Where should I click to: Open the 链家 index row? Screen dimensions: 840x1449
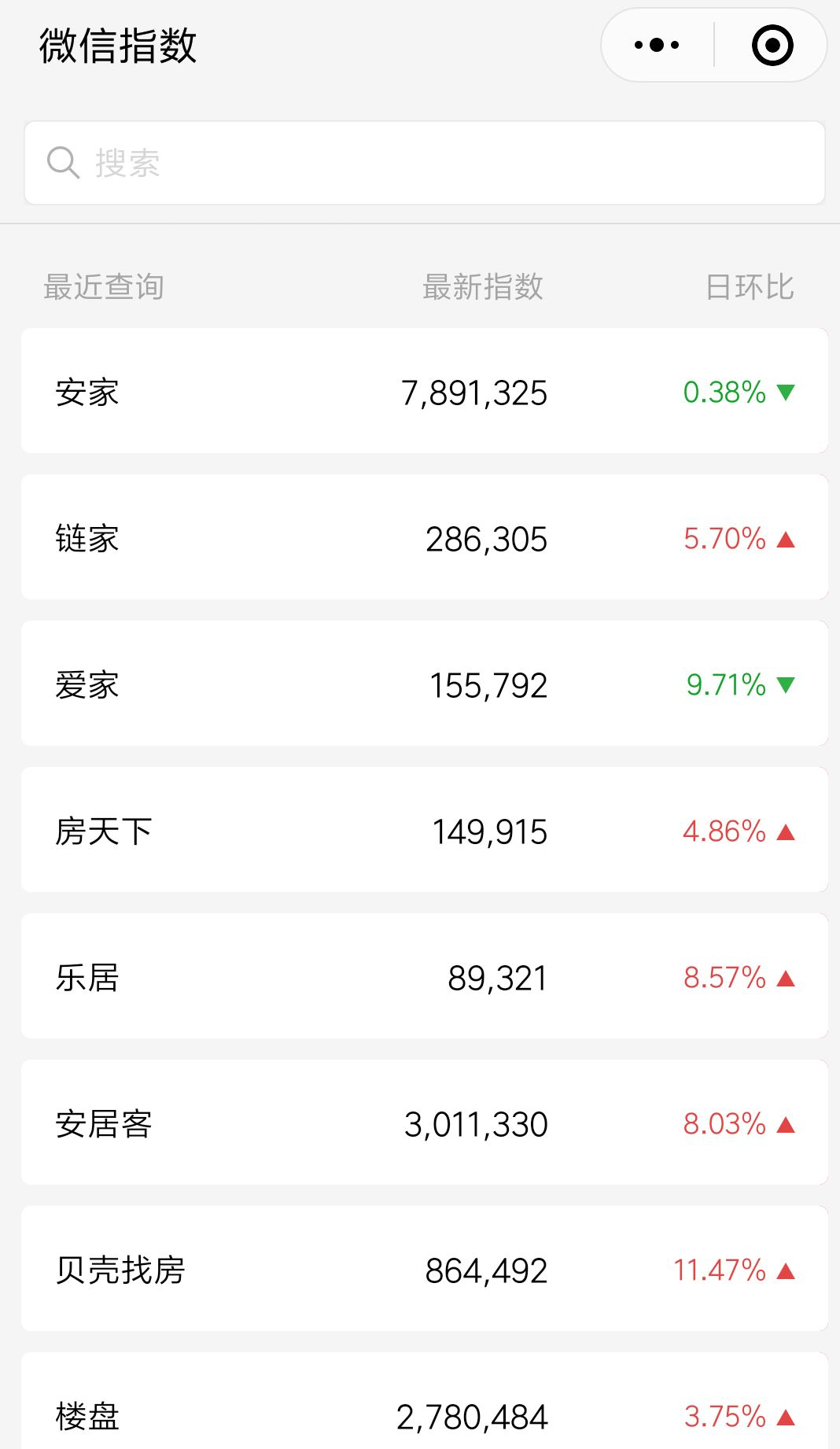pyautogui.click(x=425, y=537)
